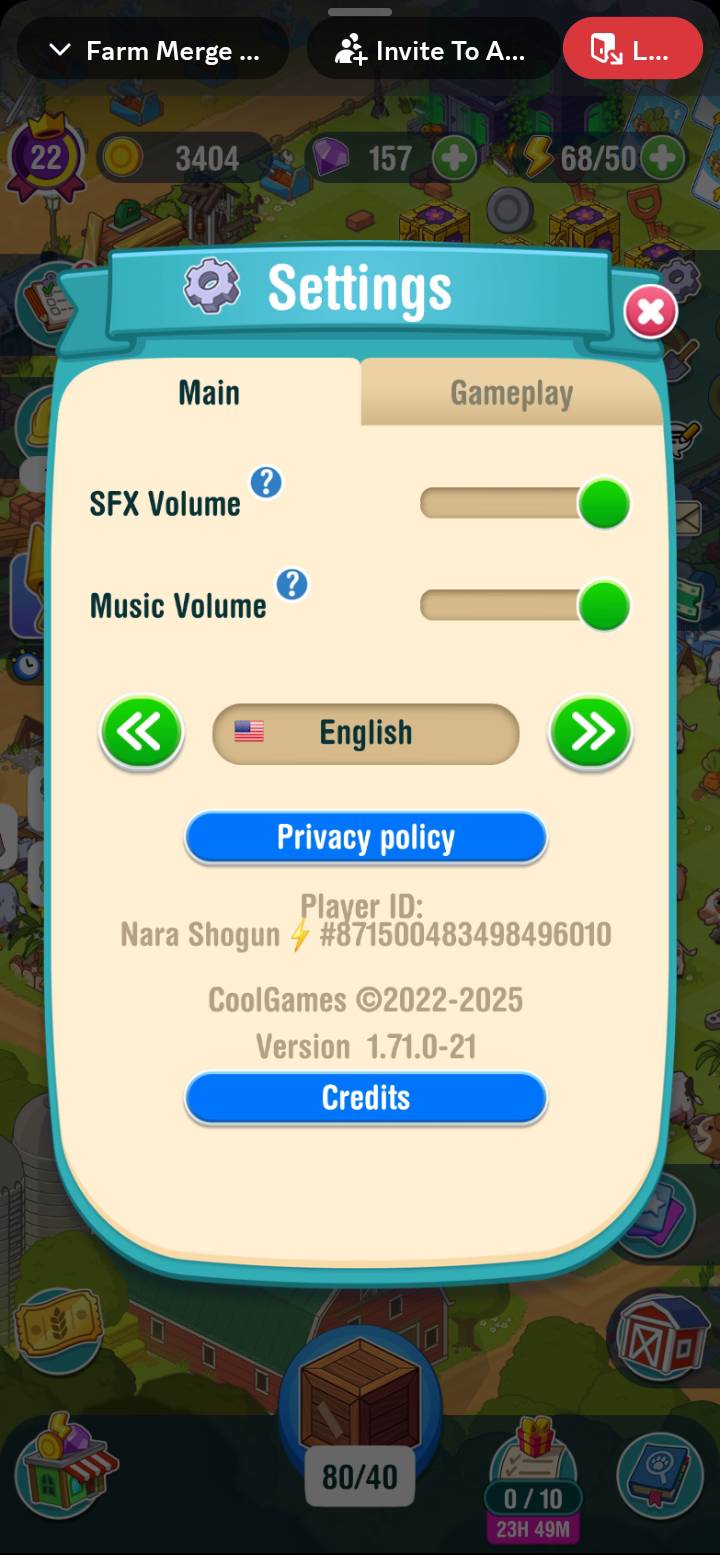Adjust the SFX Volume slider
This screenshot has height=1555, width=720.
coord(604,503)
